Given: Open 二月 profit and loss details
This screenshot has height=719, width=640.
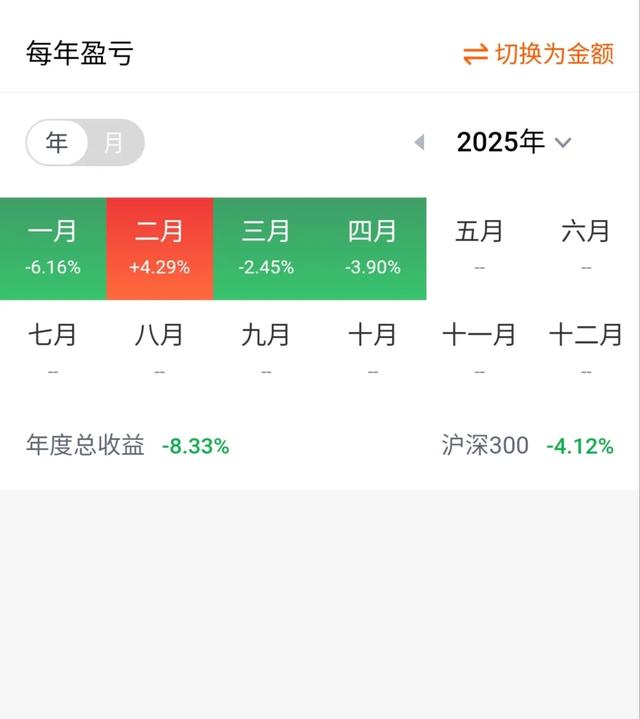Looking at the screenshot, I should point(160,249).
